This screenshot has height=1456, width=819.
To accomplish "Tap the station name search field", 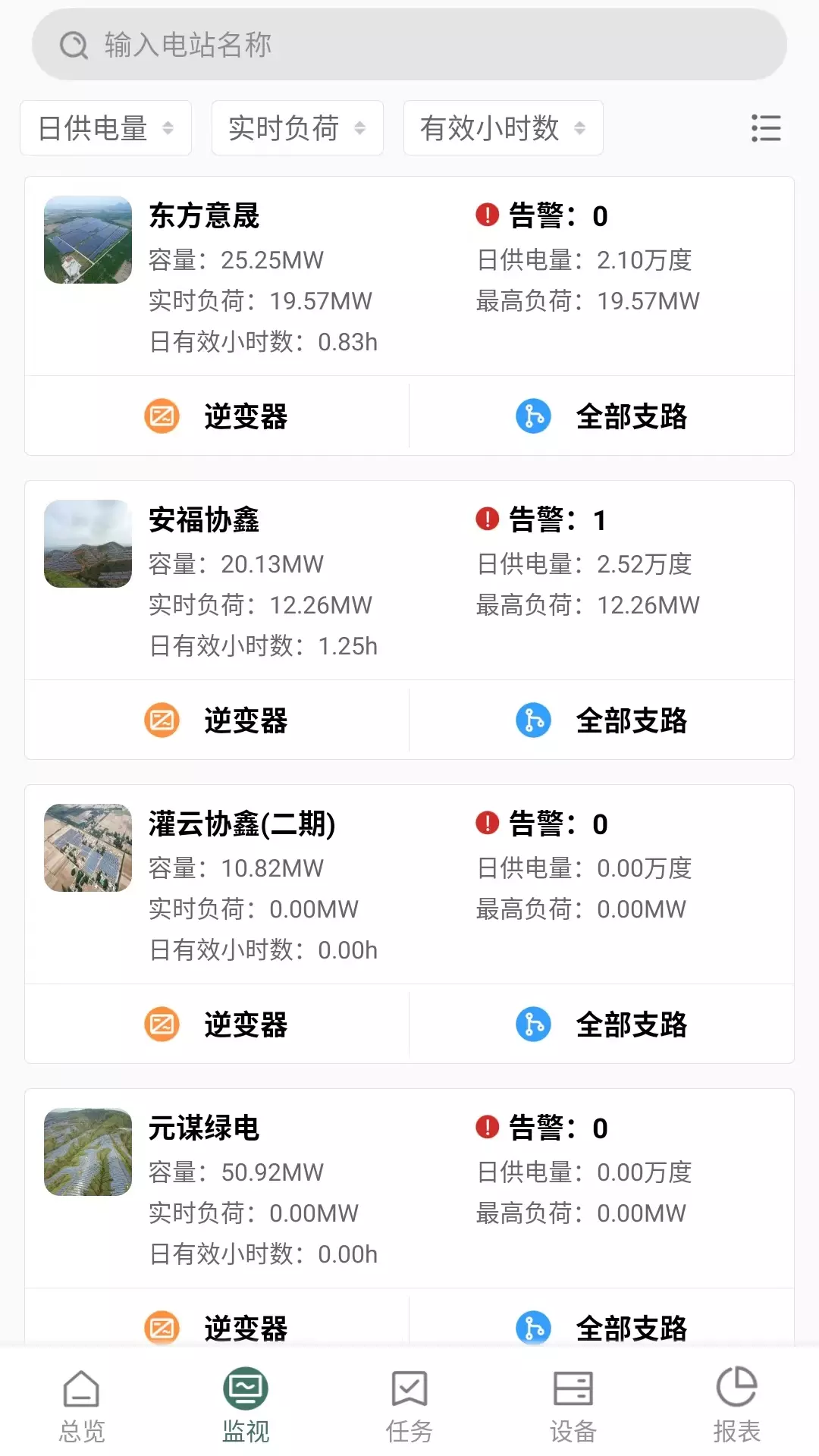I will pos(409,45).
